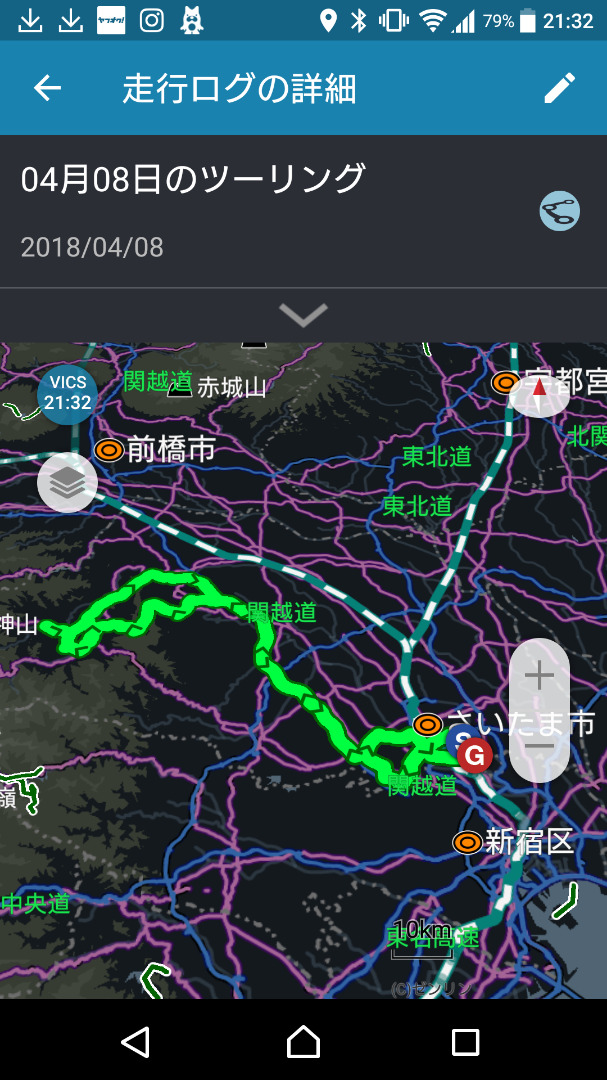
Task: Edit this touring log with the pencil icon
Action: [559, 88]
